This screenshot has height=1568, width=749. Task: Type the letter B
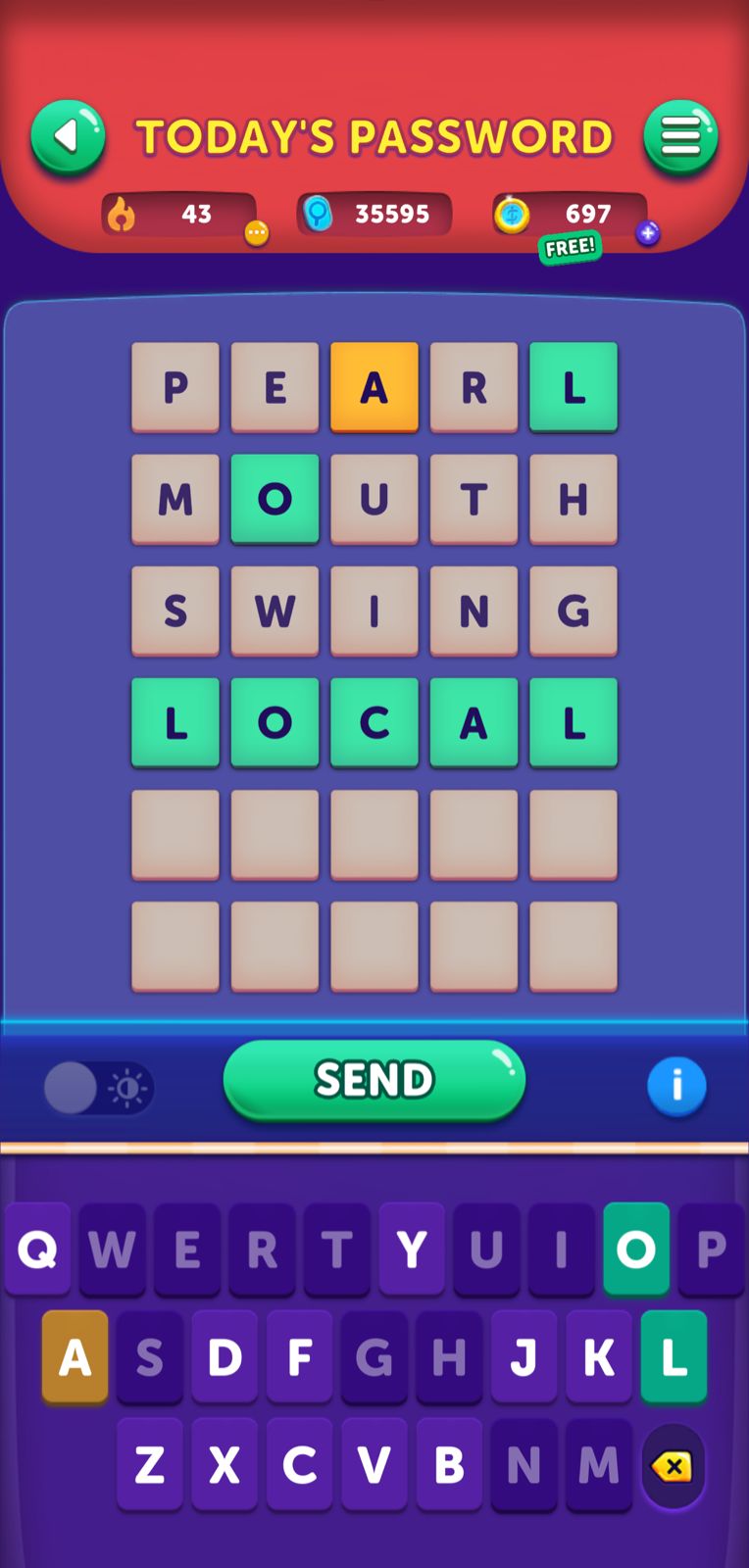pyautogui.click(x=449, y=1465)
